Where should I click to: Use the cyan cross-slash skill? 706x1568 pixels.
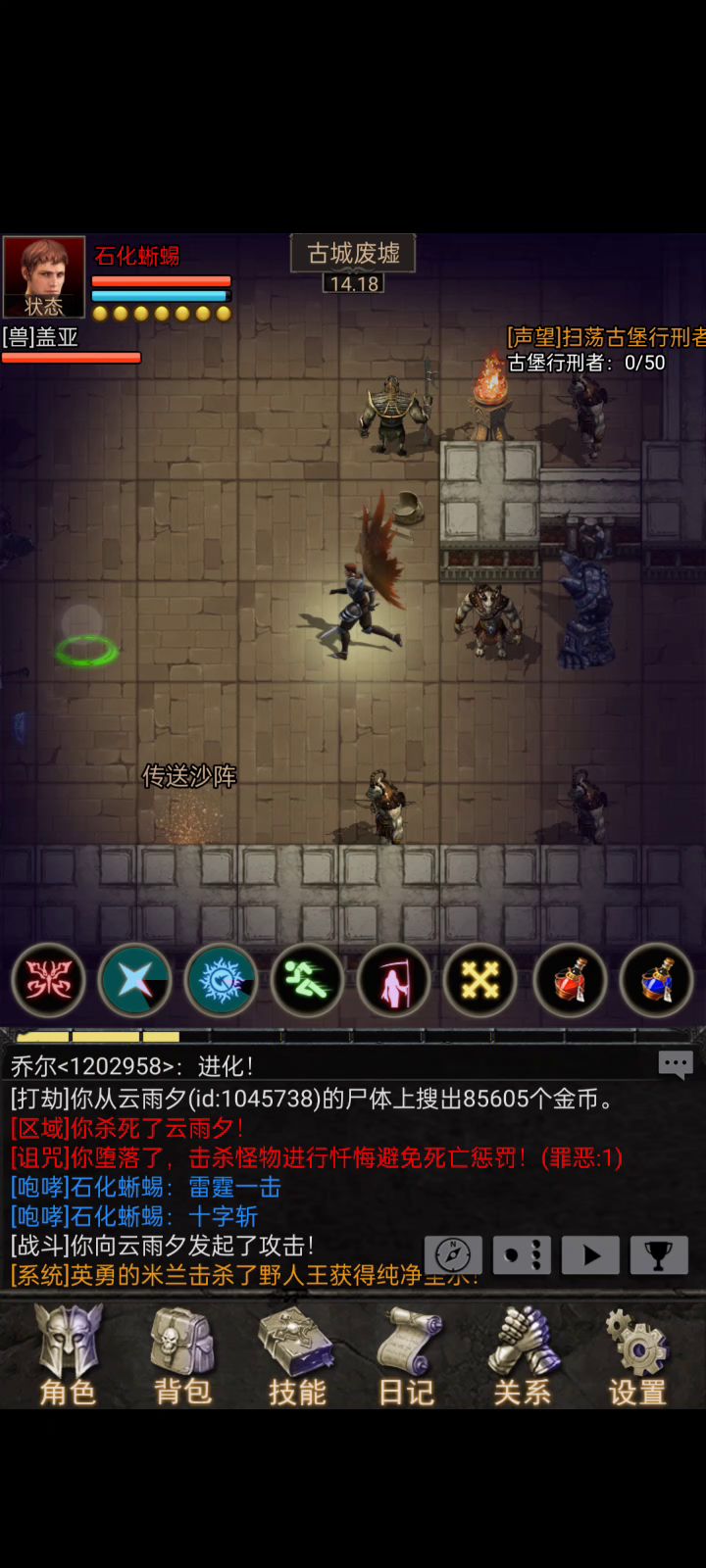134,980
